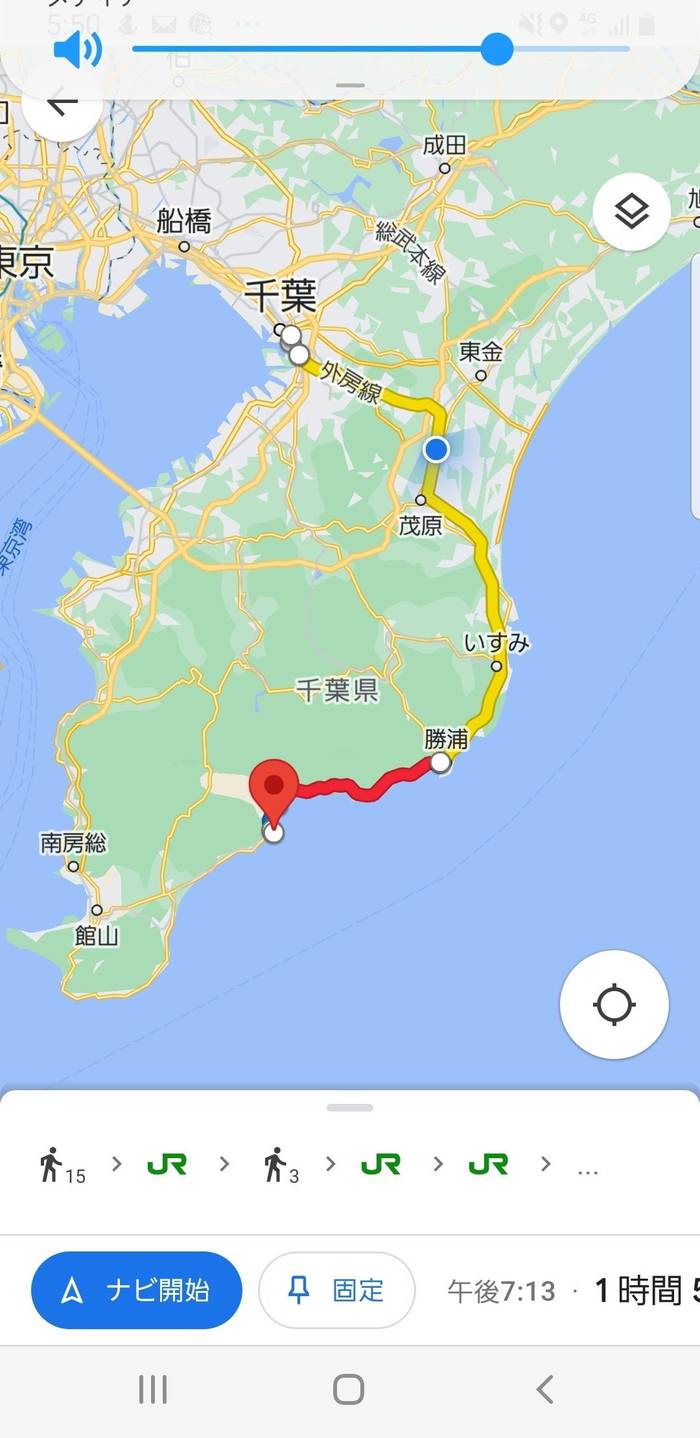Pin this route with 固定
The width and height of the screenshot is (700, 1438).
click(337, 1290)
